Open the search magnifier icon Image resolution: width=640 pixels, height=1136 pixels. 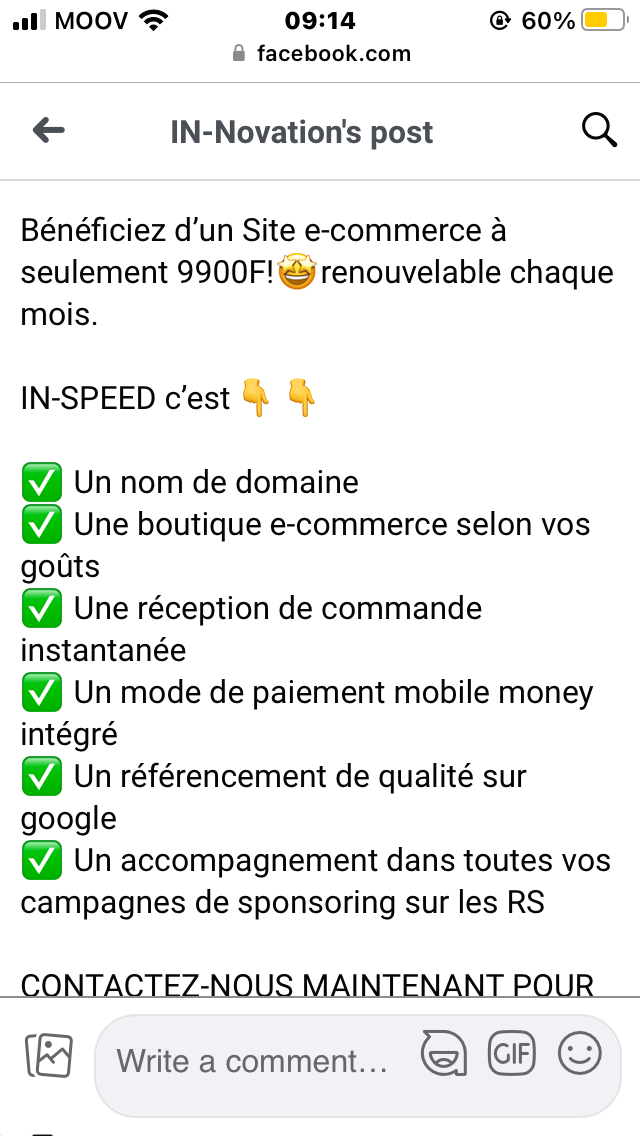point(599,131)
